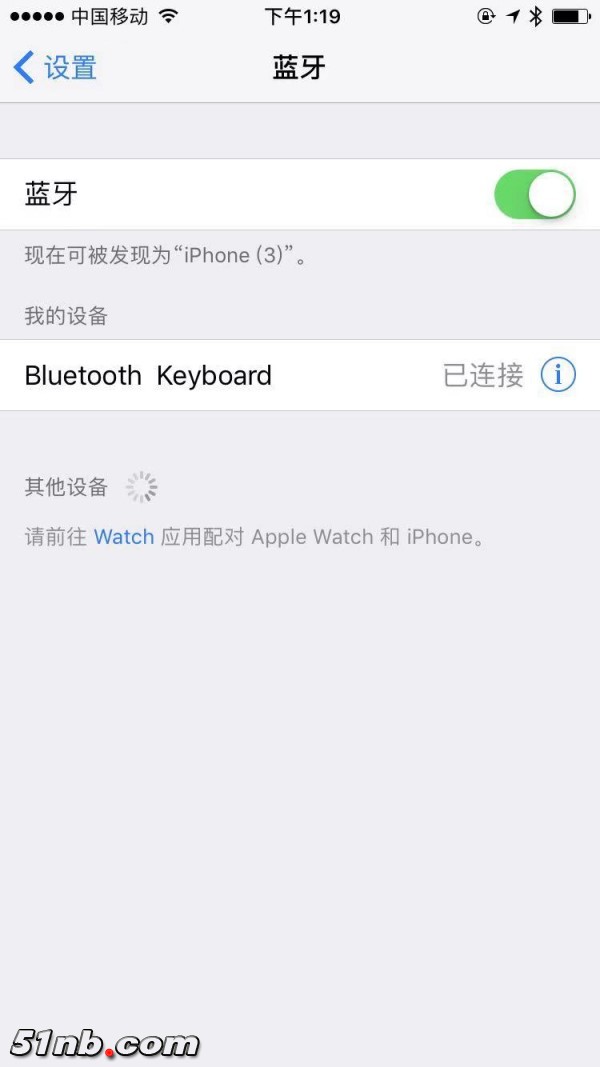Turn off the 蓝牙 switch
This screenshot has width=600, height=1067.
534,194
